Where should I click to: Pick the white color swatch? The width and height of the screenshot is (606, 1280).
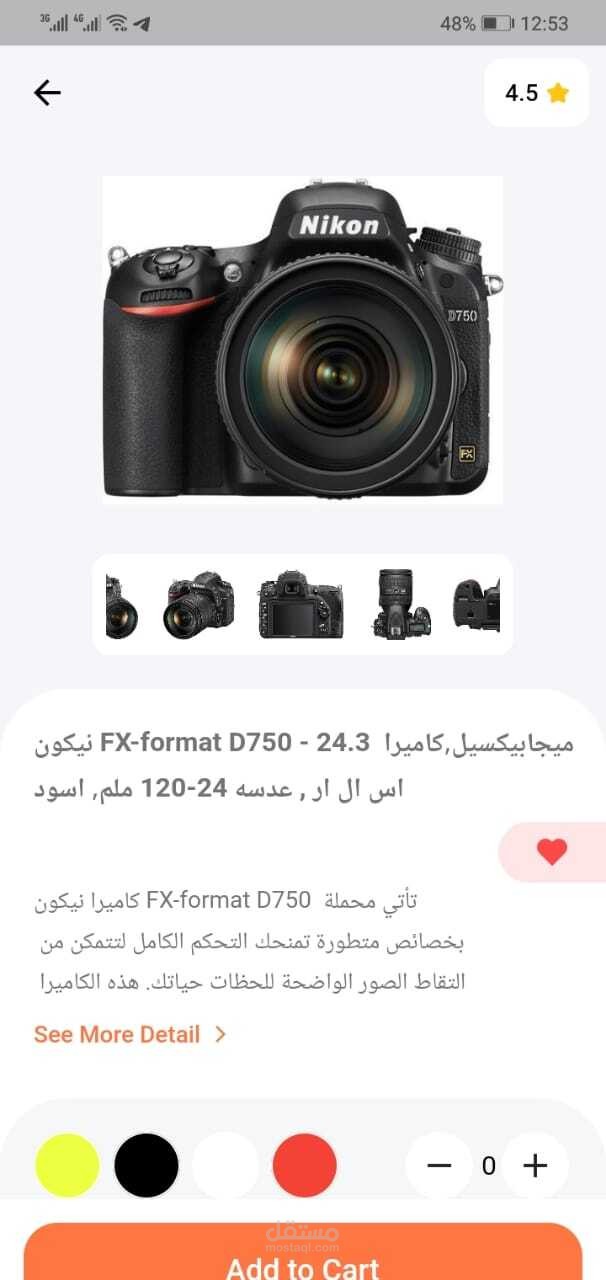click(x=225, y=1165)
